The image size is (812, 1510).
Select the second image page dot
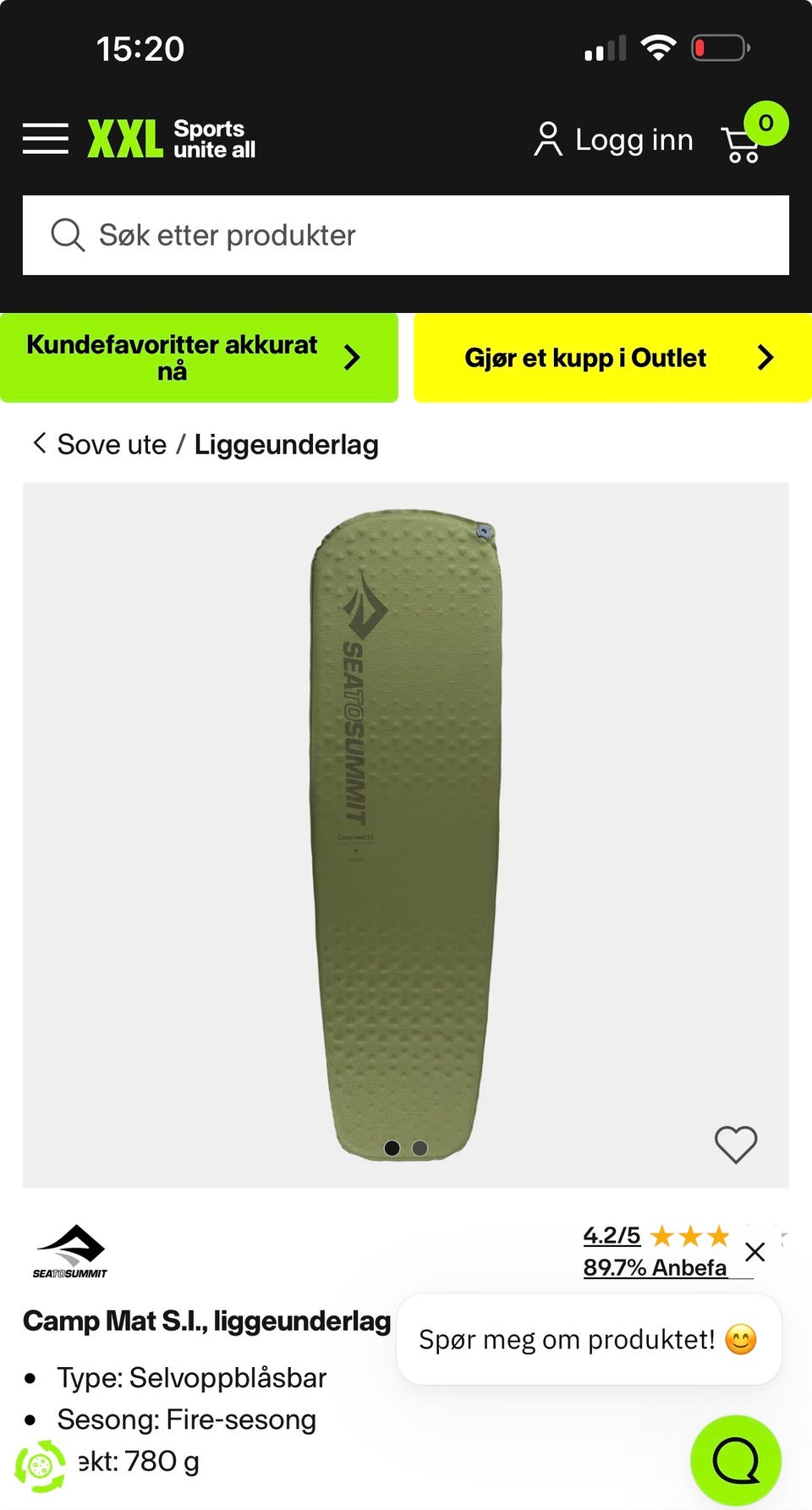pos(420,1148)
